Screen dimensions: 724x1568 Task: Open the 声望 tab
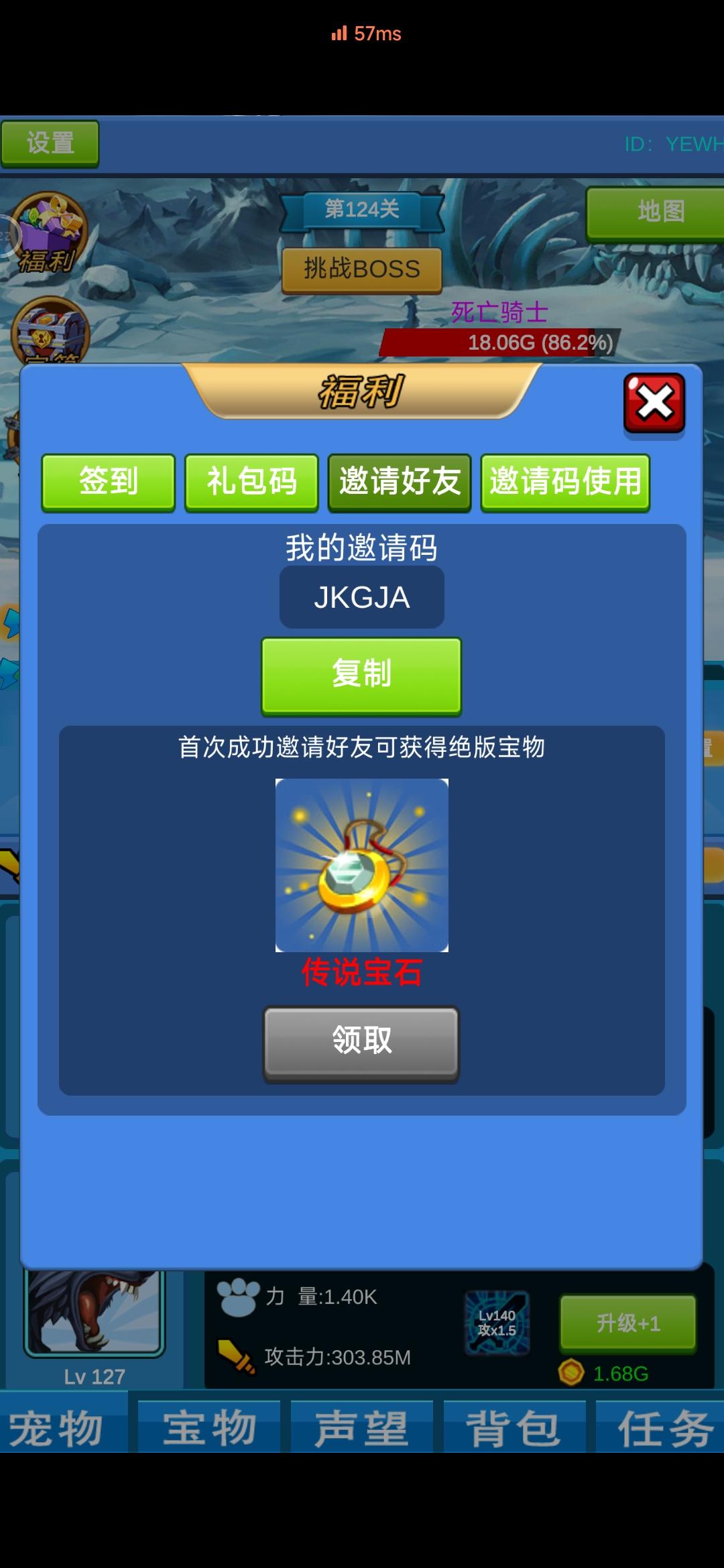pyautogui.click(x=362, y=1427)
